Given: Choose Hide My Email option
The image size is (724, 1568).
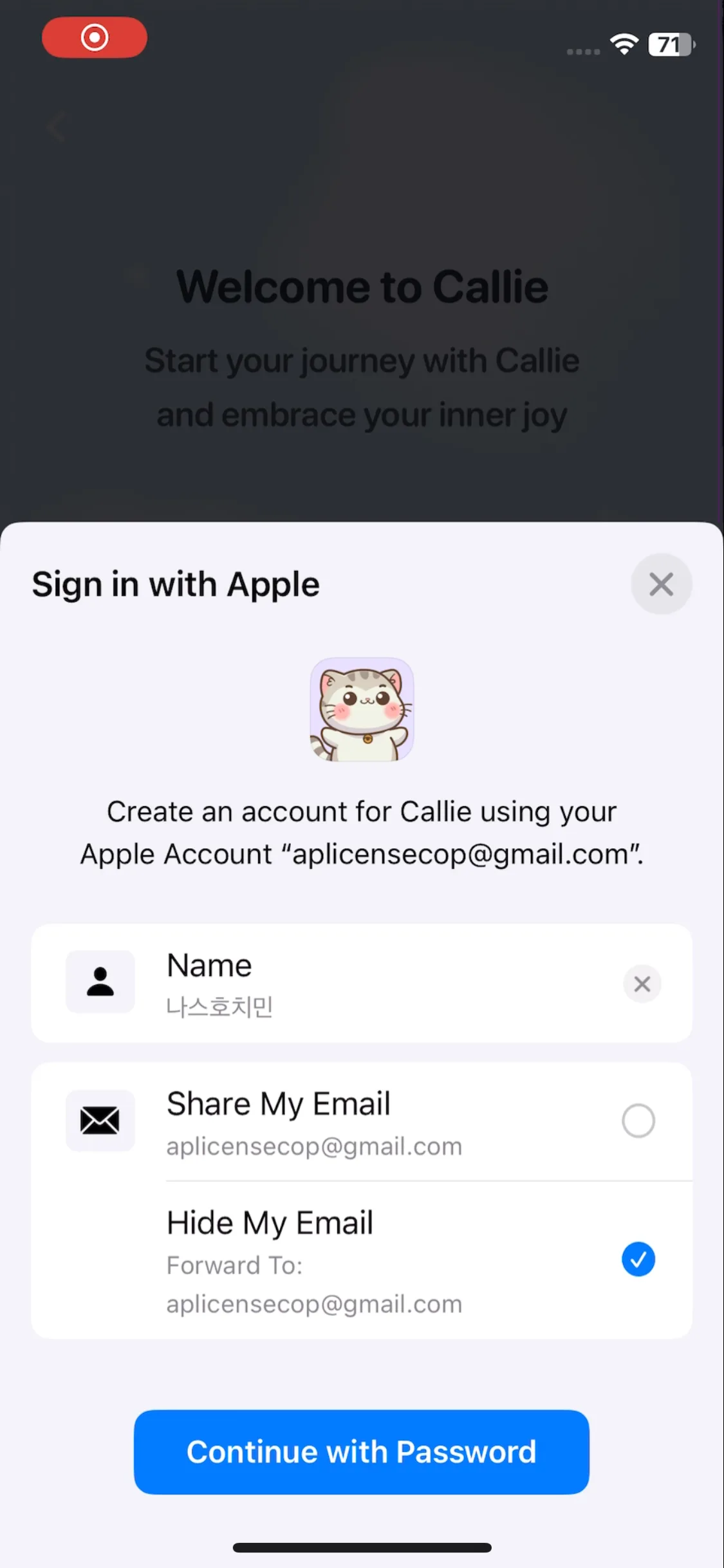Looking at the screenshot, I should [x=362, y=1260].
